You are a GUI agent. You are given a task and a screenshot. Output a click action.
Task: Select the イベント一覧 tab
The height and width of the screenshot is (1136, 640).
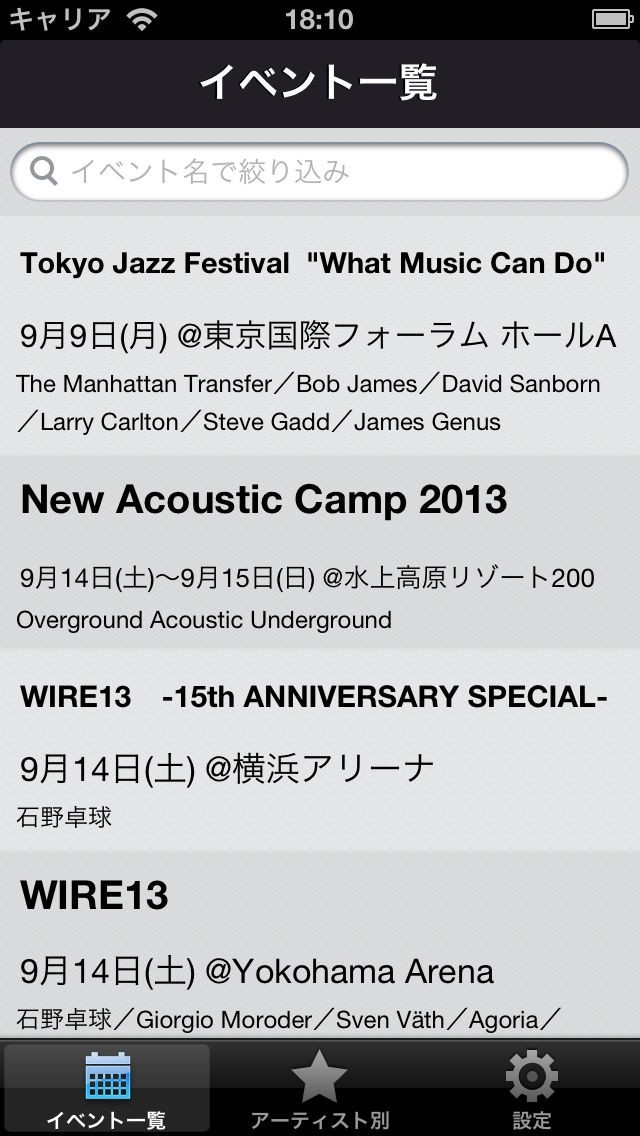107,1090
